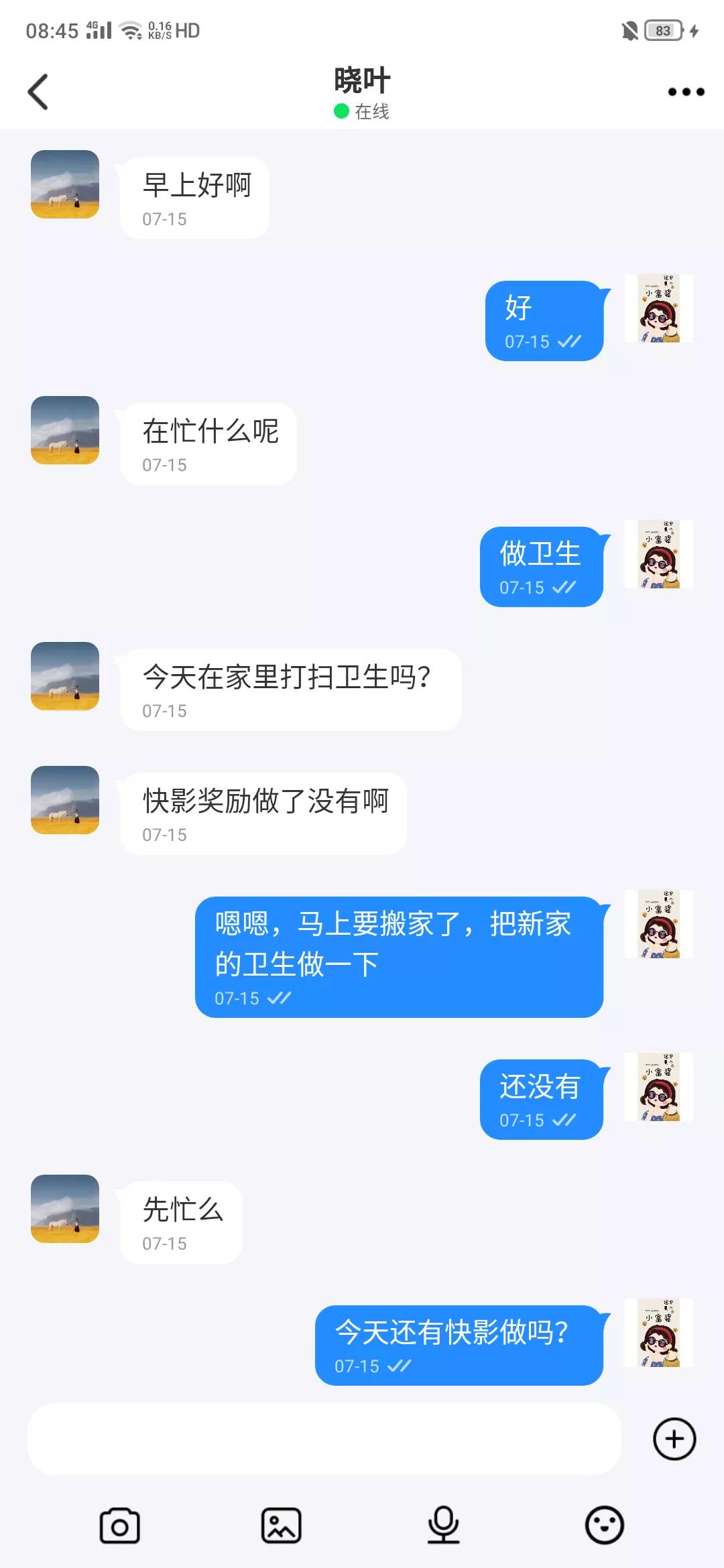The width and height of the screenshot is (724, 1568).
Task: Open the emoji and sticker panel
Action: (x=605, y=1524)
